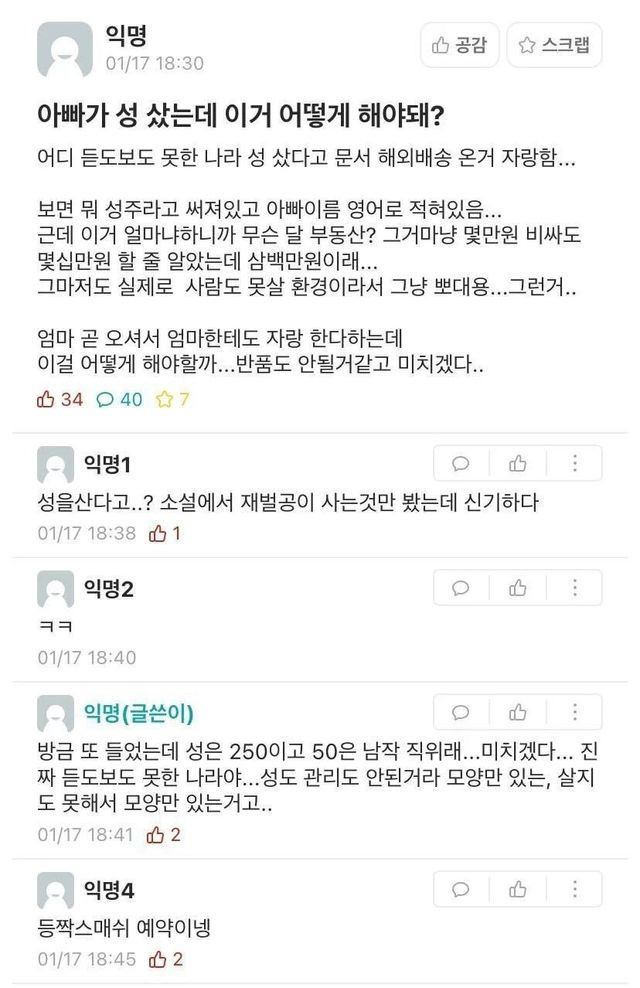Screen dimensions: 640x988
Task: Reply to 익명4's comment
Action: (461, 888)
